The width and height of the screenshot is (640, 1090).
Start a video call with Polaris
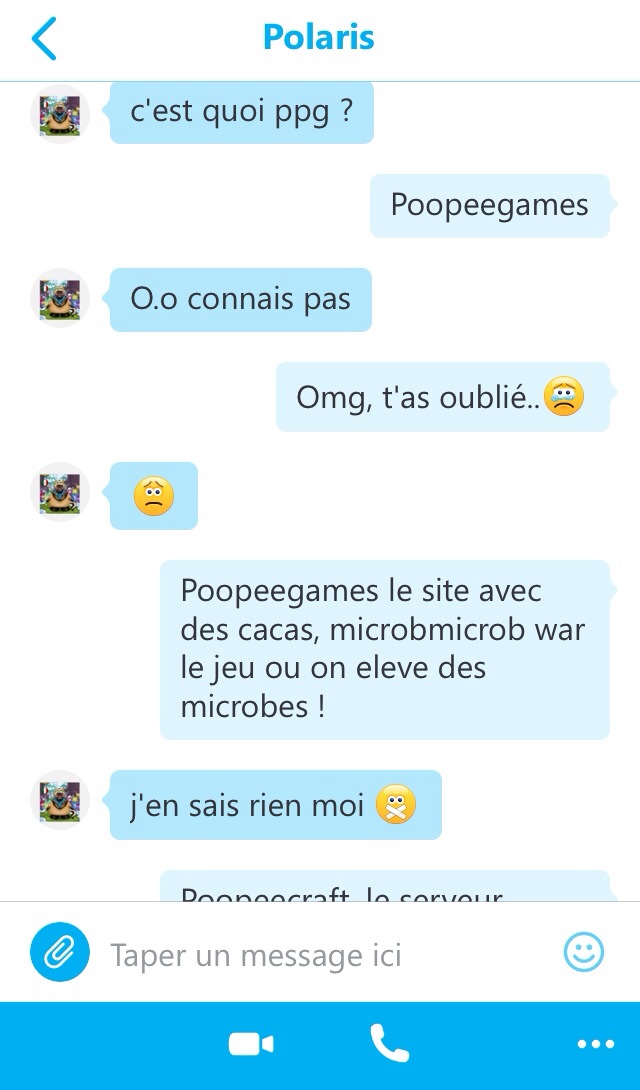pyautogui.click(x=252, y=1044)
